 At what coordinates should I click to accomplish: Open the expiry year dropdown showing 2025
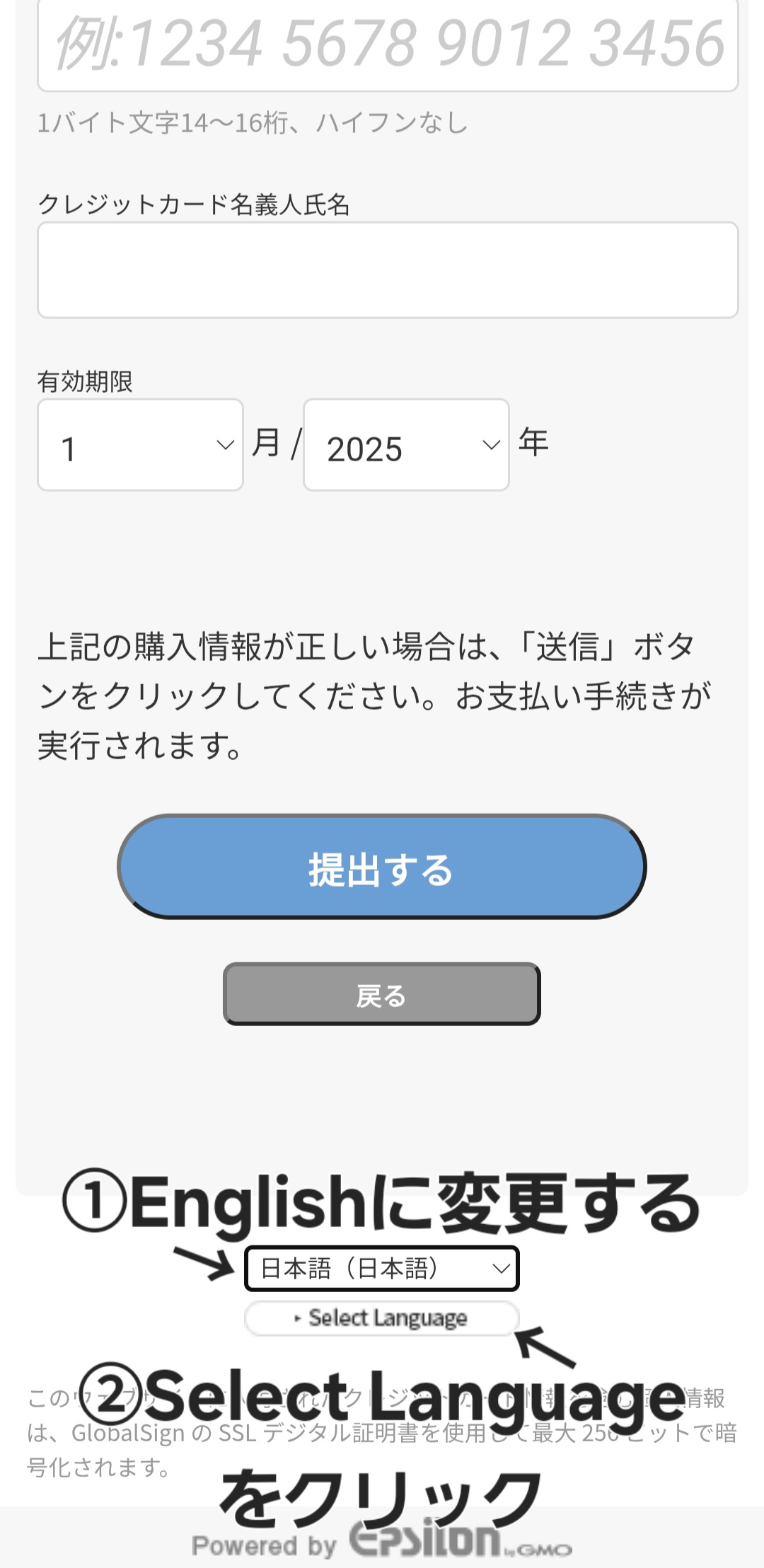pos(406,445)
